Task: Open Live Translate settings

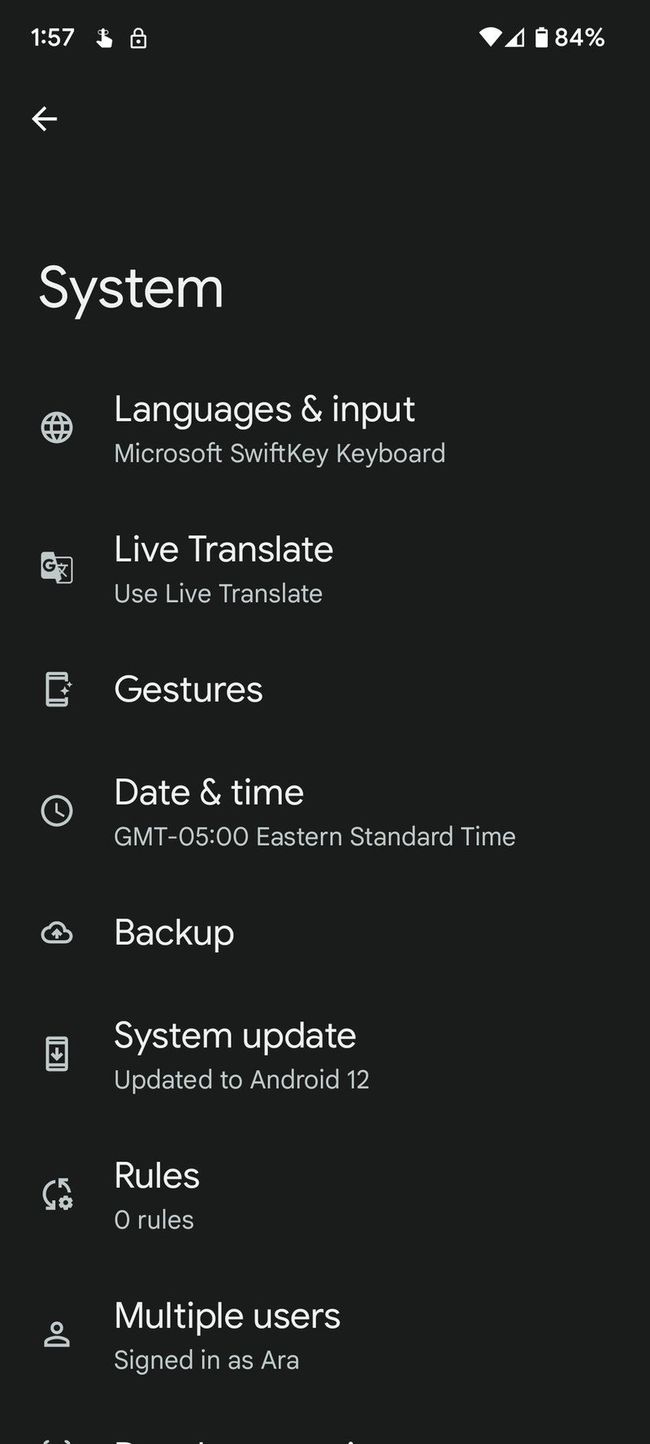Action: pyautogui.click(x=224, y=569)
